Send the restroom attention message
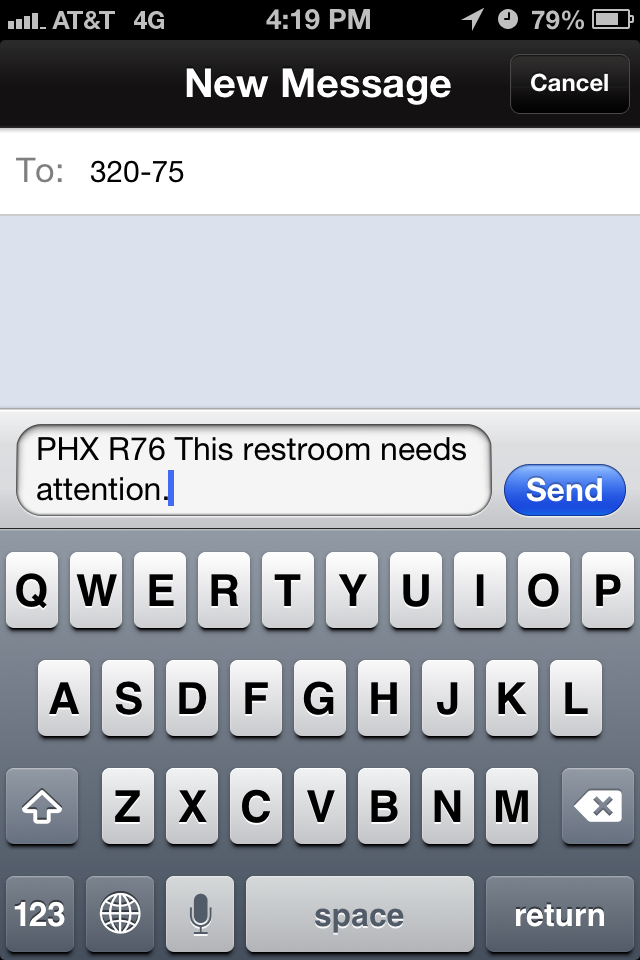640x960 pixels. click(x=564, y=490)
